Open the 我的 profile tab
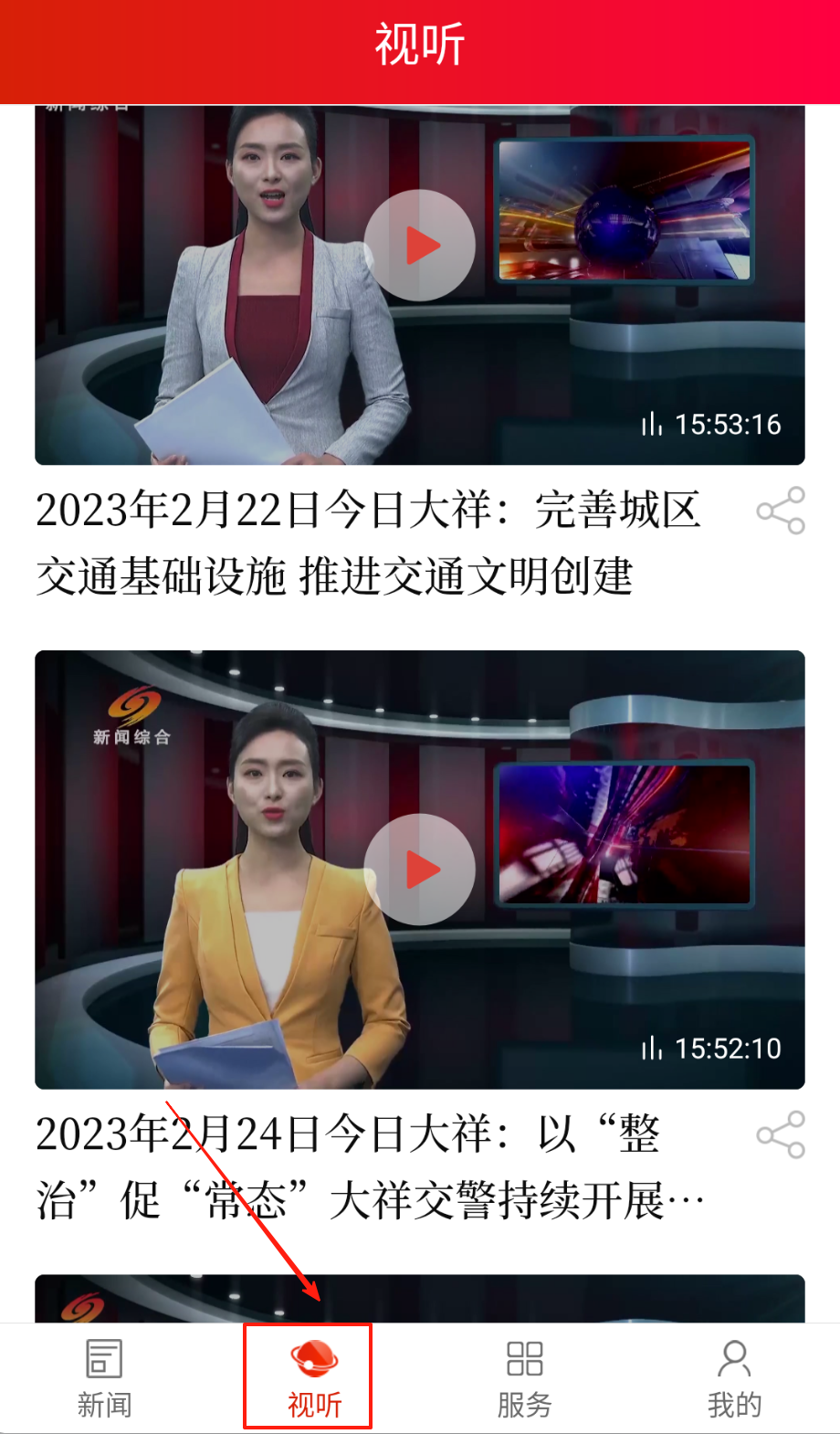 click(x=734, y=1377)
